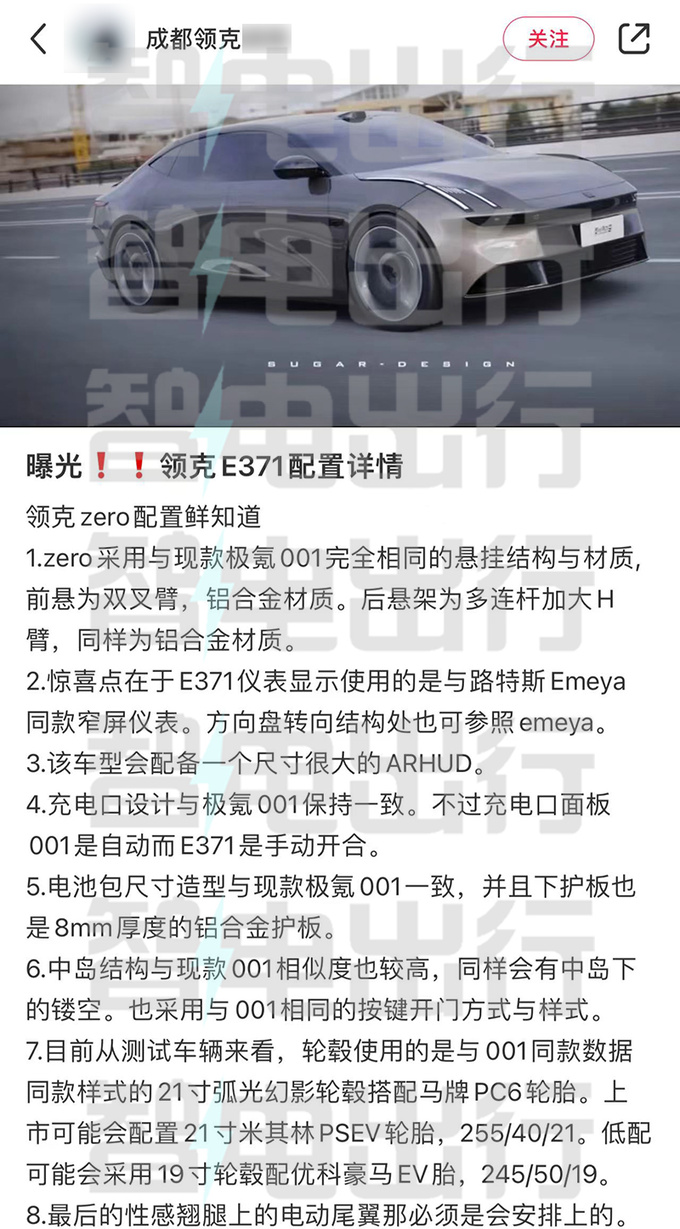Viewport: 680px width, 1229px height.
Task: Share this post via the share icon
Action: [634, 39]
